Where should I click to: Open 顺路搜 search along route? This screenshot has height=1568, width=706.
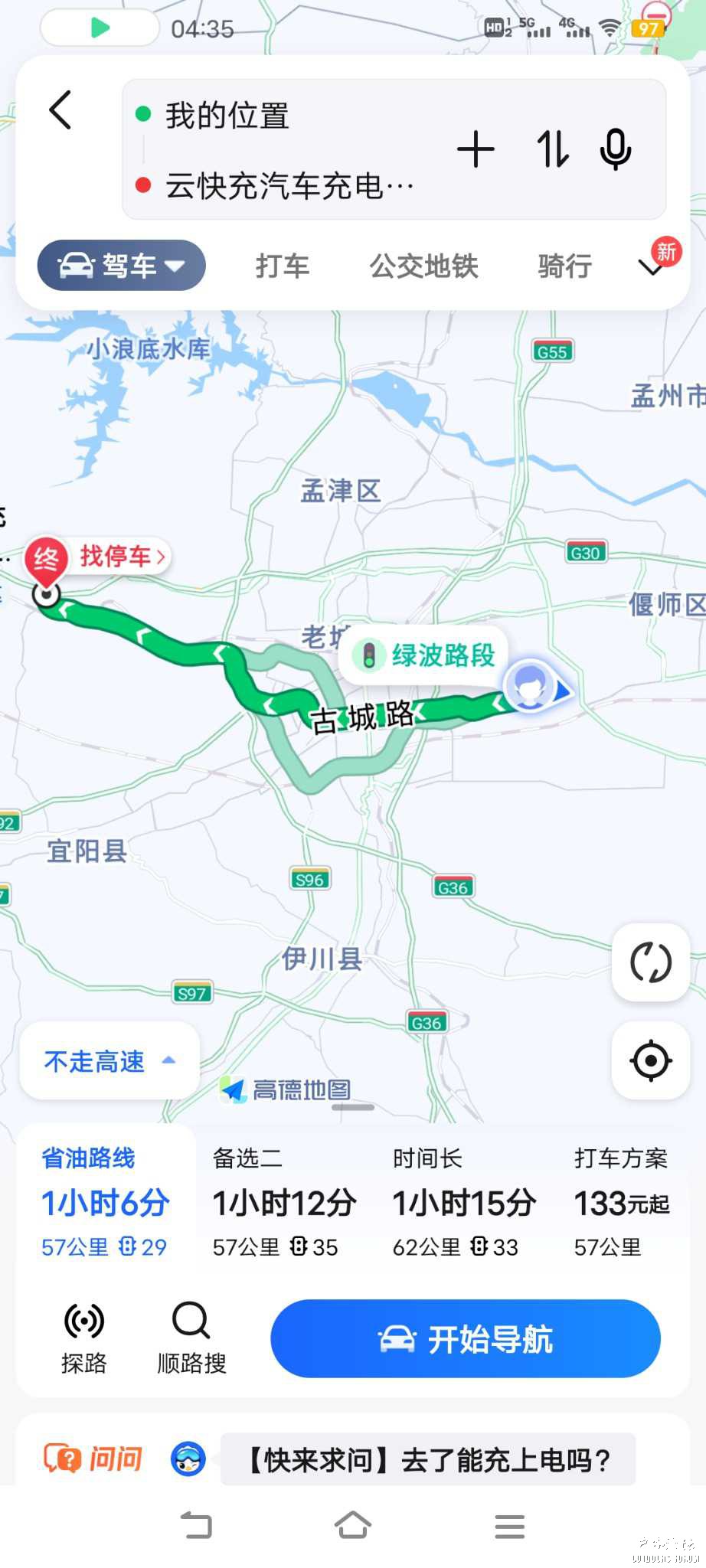pos(191,1338)
